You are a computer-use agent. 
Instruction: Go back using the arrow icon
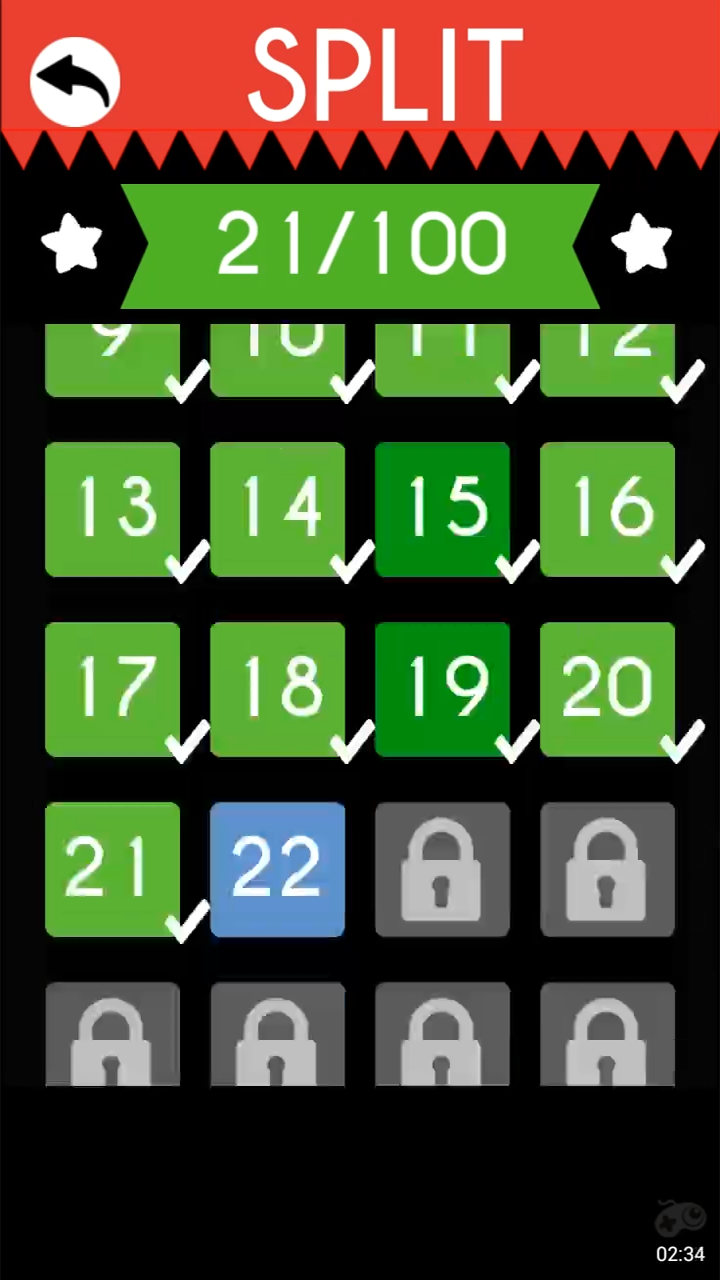[75, 82]
